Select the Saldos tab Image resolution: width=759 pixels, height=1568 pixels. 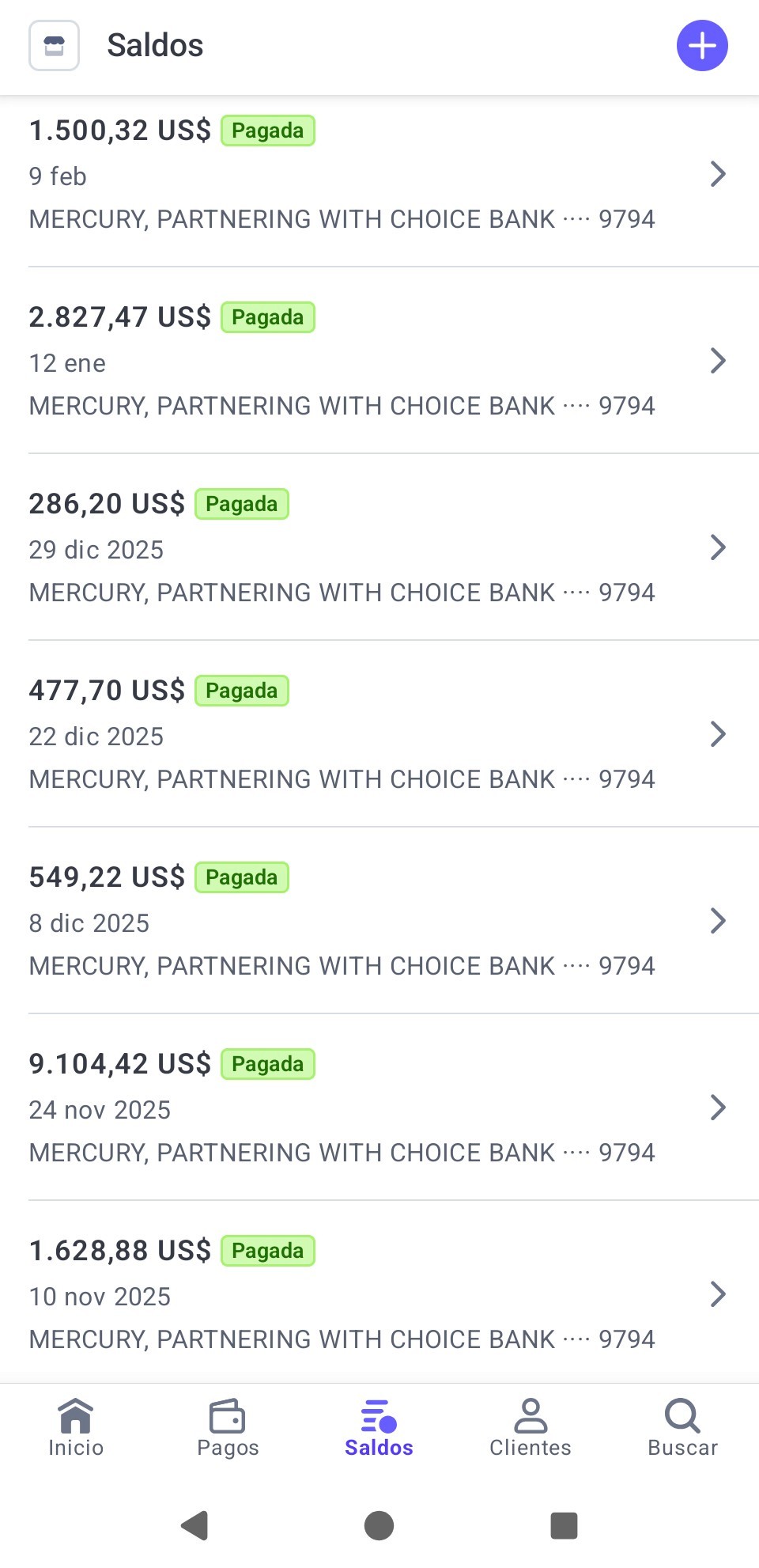[x=379, y=1428]
